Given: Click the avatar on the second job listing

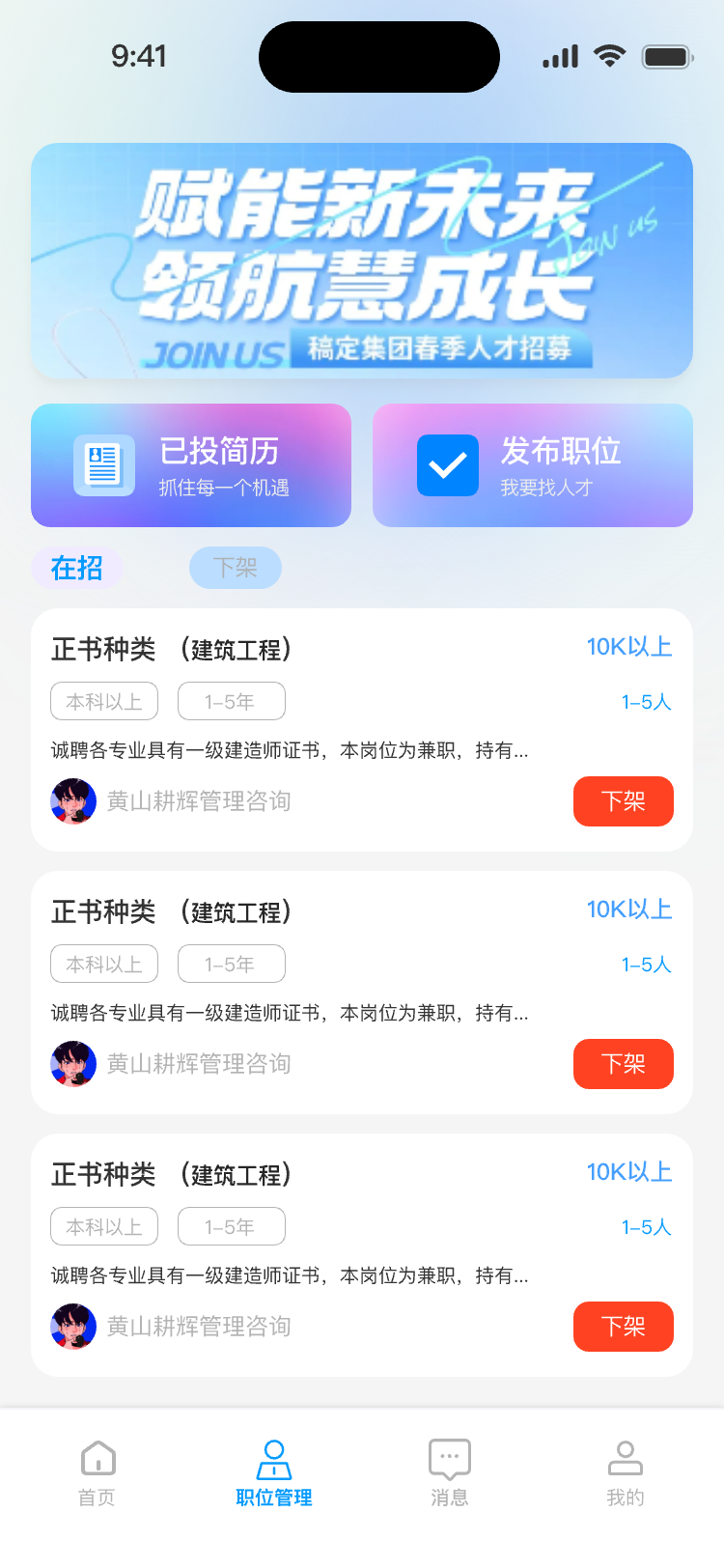Looking at the screenshot, I should coord(73,1064).
